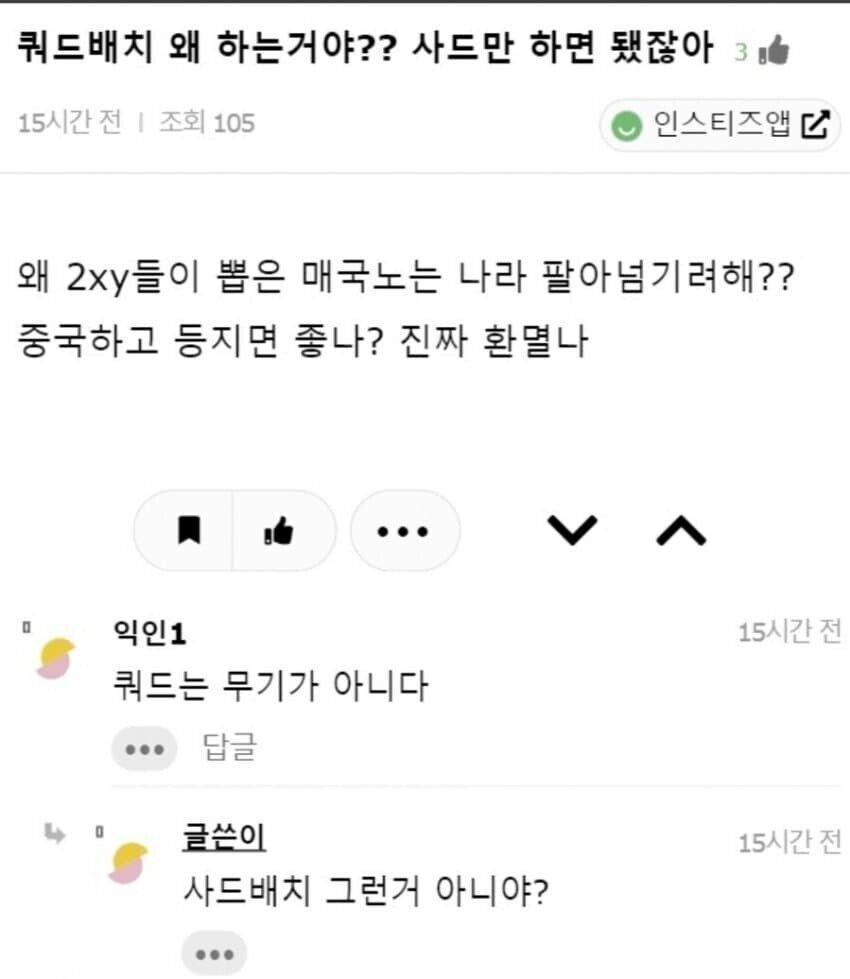Screen dimensions: 850x979
Task: Open the 글쓴이 profile link
Action: click(x=224, y=837)
